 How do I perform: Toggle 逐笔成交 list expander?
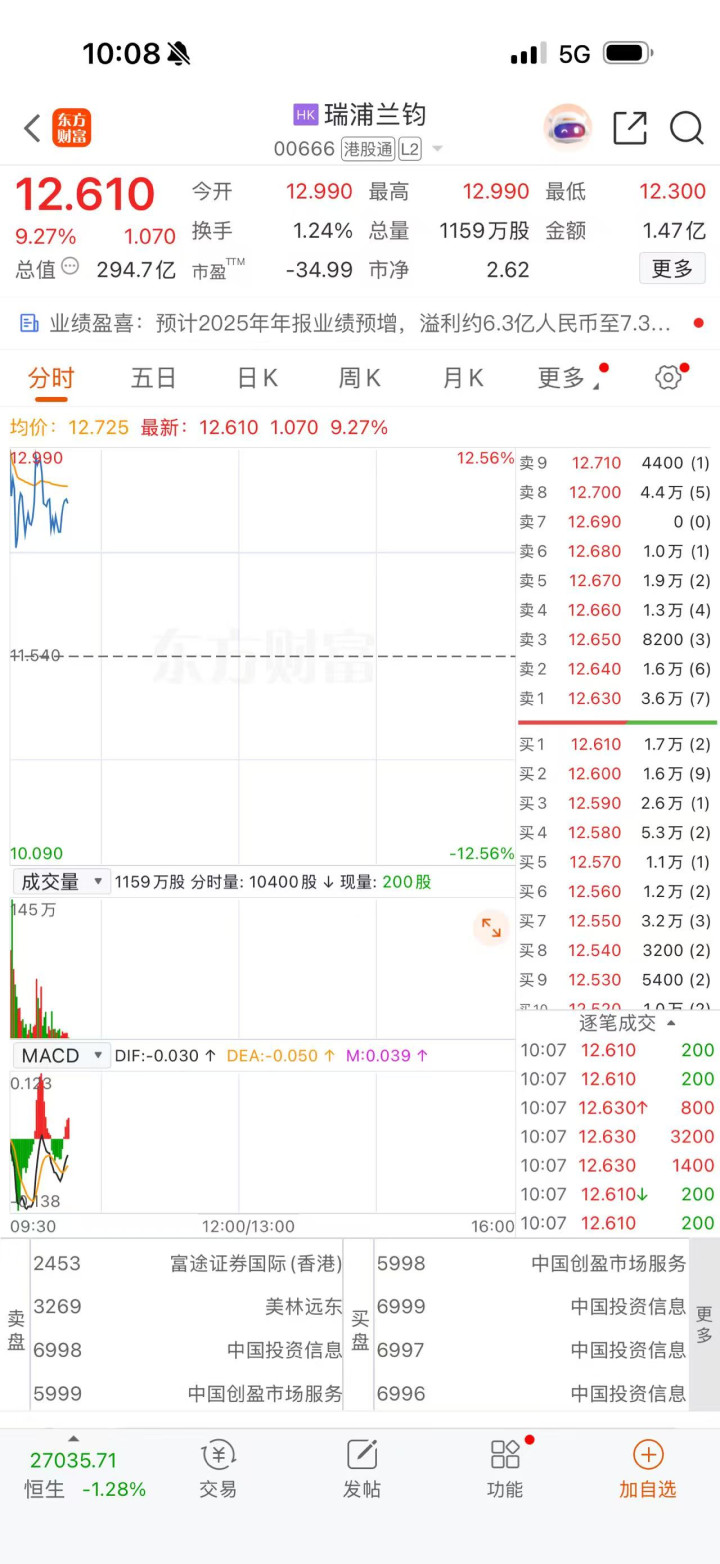pyautogui.click(x=627, y=1023)
